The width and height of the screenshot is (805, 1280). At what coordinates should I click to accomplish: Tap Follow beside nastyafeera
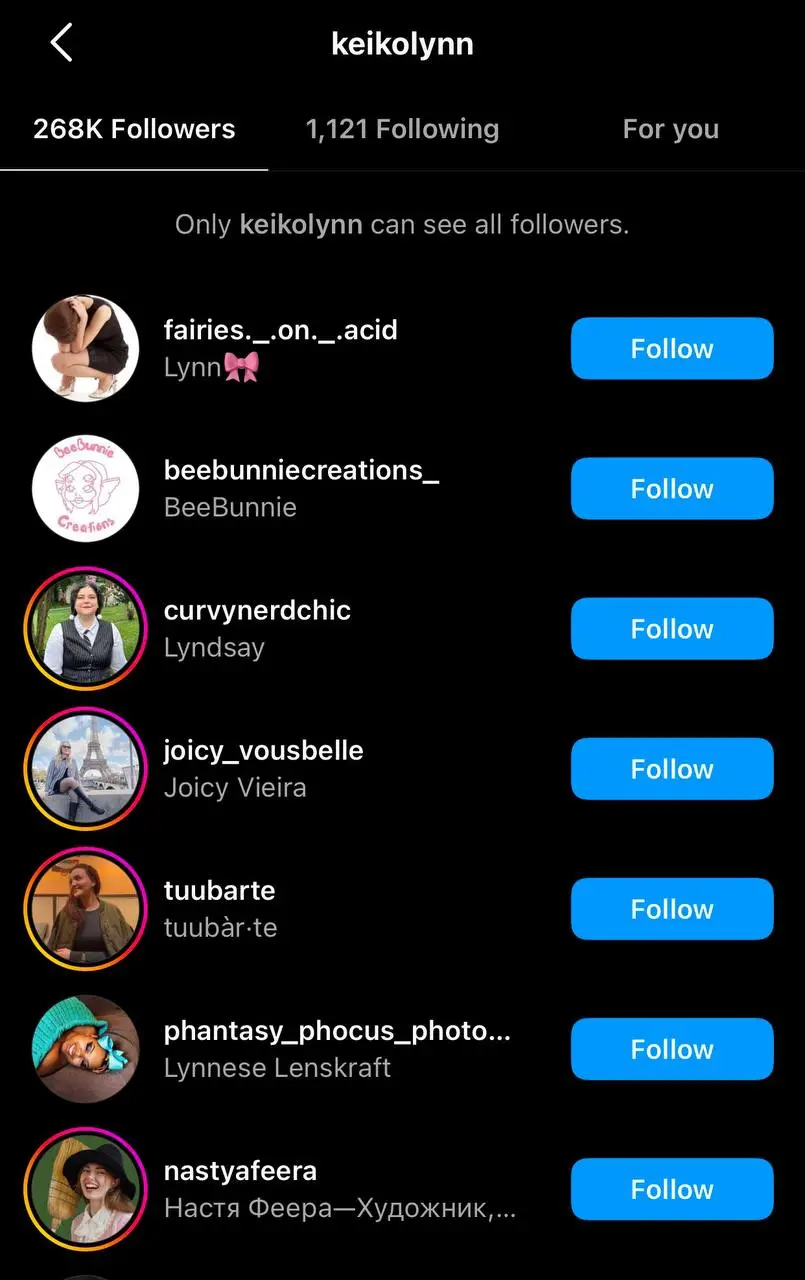(671, 1188)
